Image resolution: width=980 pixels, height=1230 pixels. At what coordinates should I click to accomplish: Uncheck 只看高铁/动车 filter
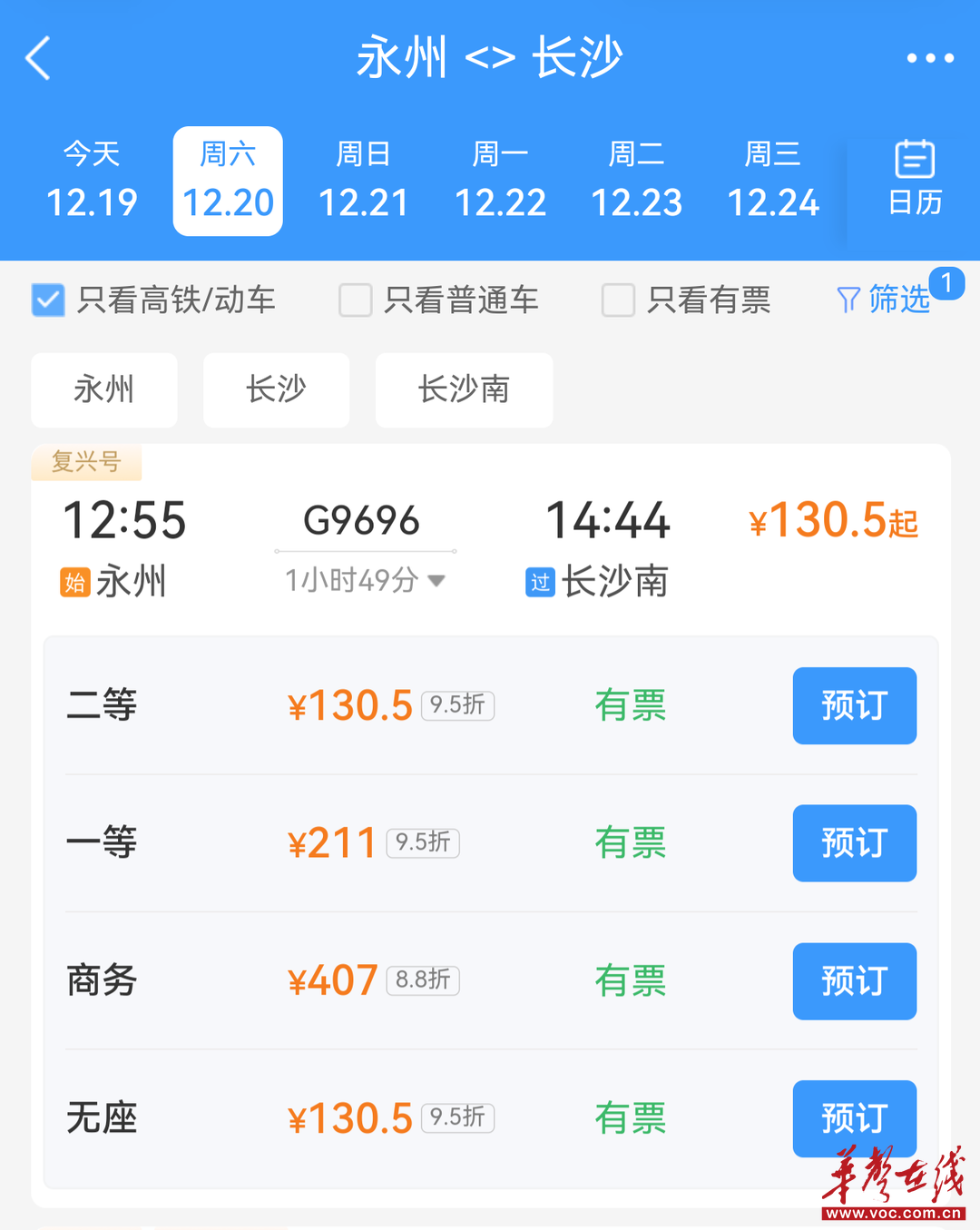[x=48, y=300]
